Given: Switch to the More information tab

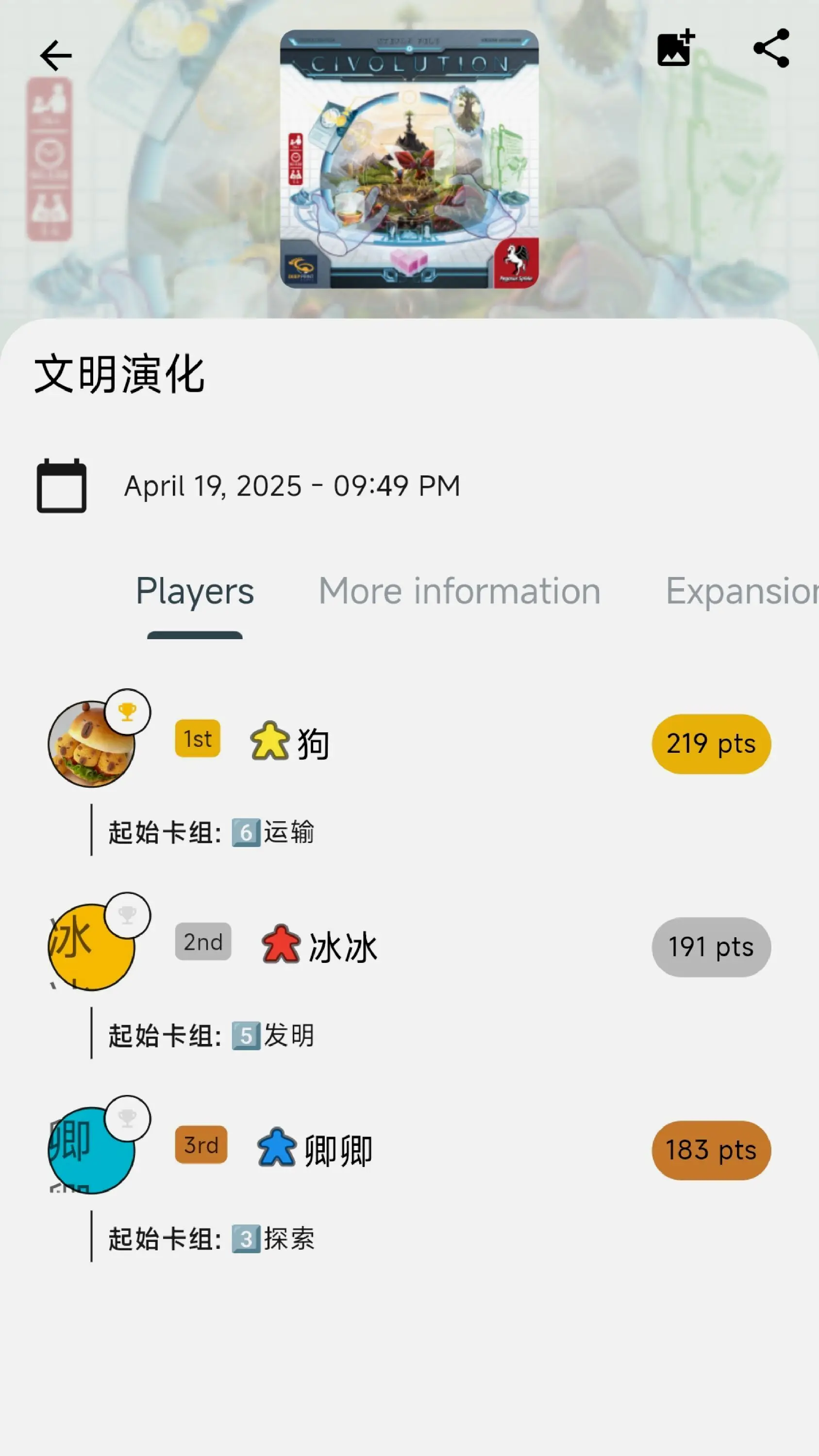Looking at the screenshot, I should 459,591.
